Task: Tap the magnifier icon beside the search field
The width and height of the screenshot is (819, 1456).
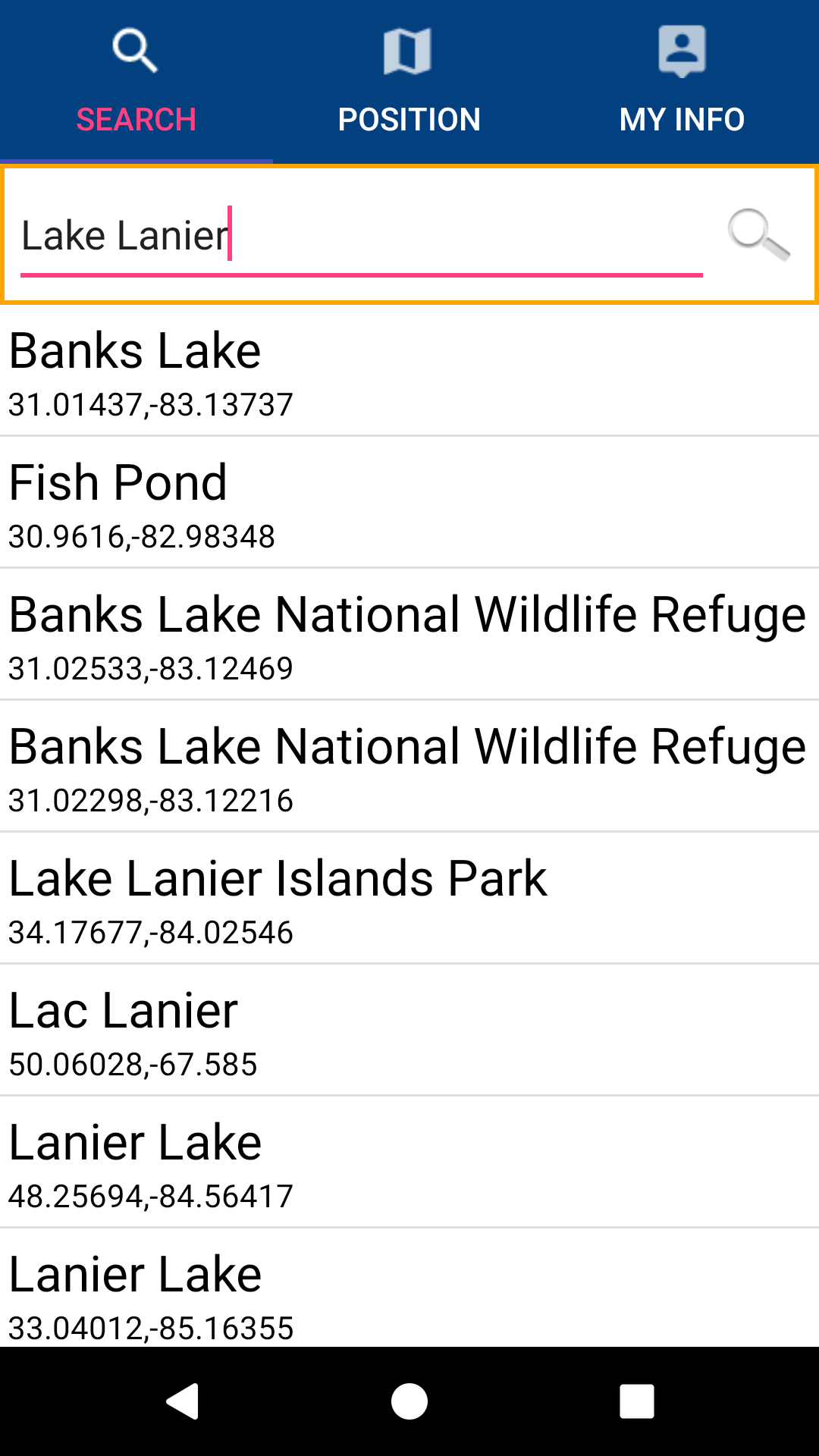Action: (758, 234)
